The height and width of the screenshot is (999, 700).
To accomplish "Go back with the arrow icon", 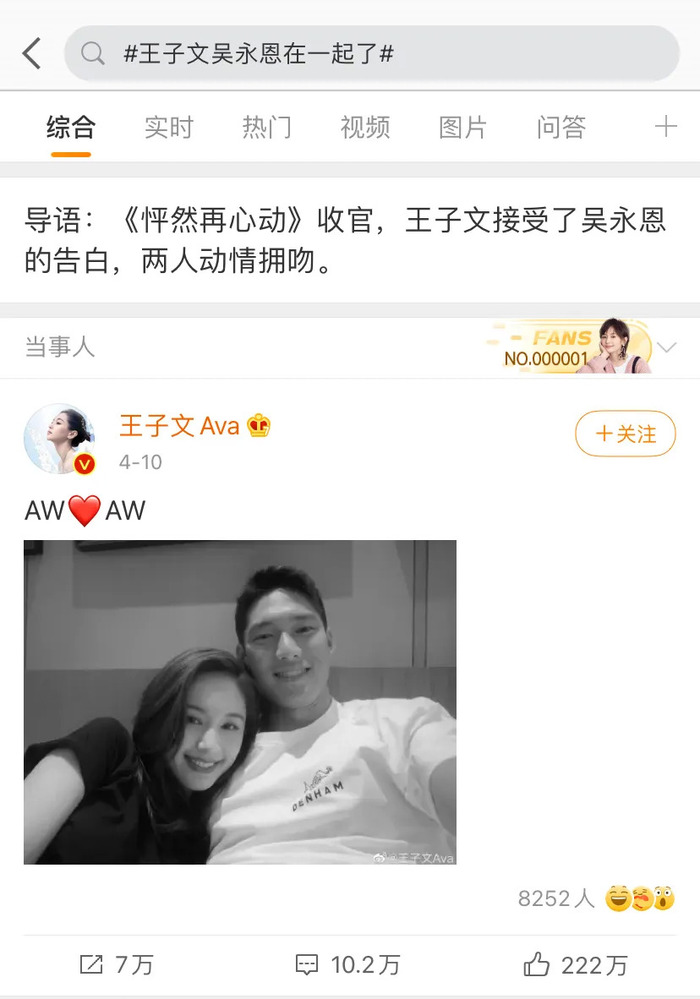I will pyautogui.click(x=32, y=53).
